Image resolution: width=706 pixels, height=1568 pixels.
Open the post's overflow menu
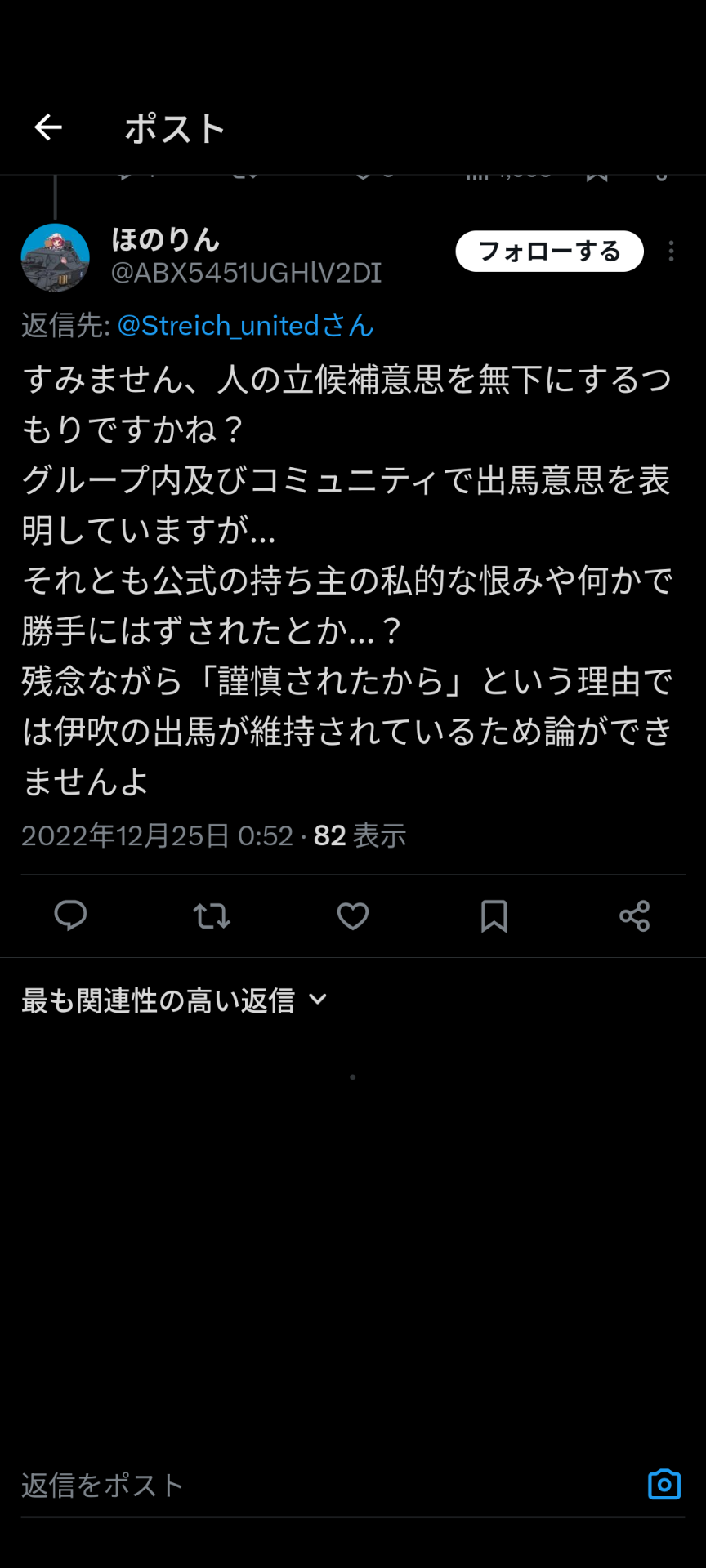click(671, 252)
